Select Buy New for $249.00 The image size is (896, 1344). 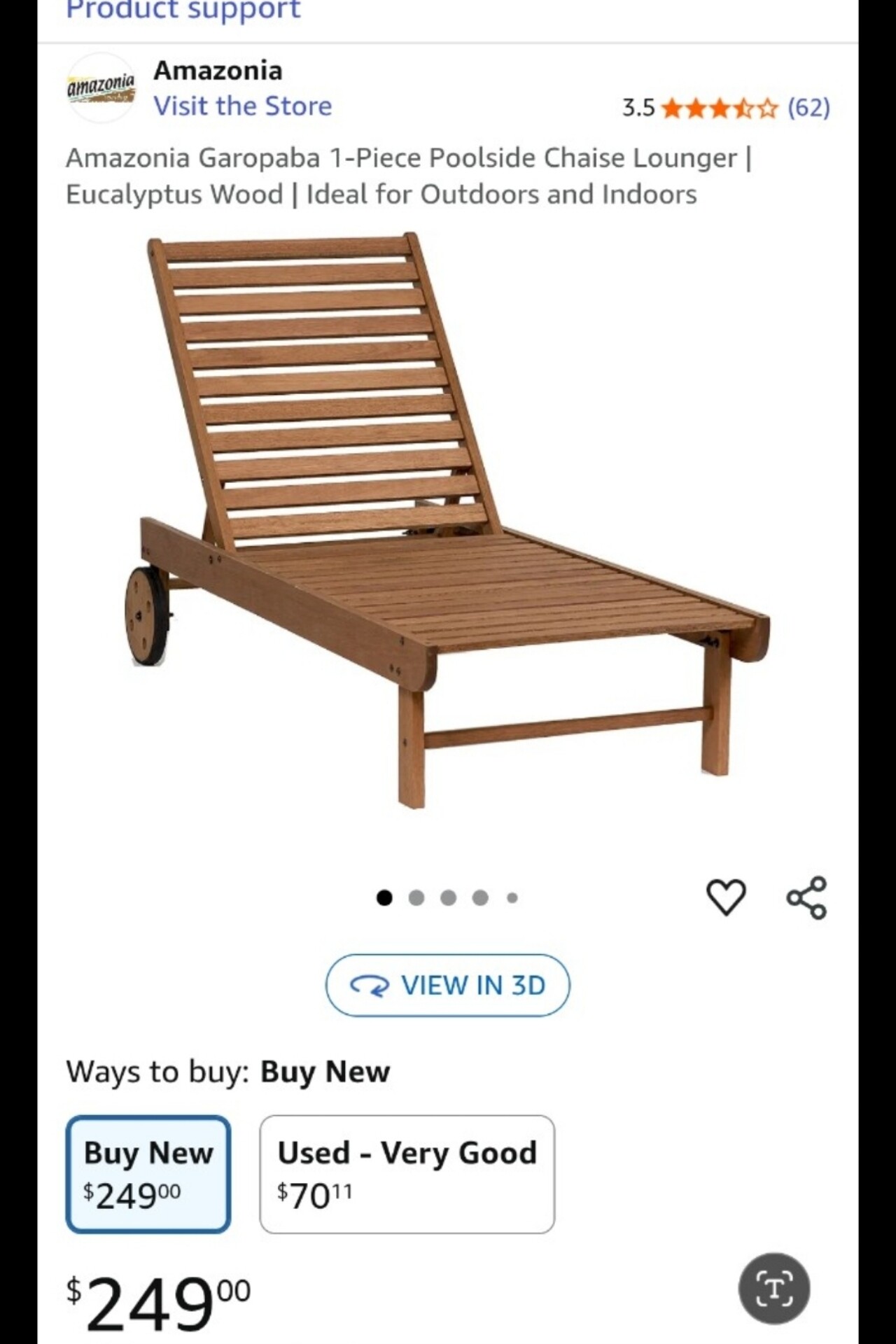click(148, 1174)
